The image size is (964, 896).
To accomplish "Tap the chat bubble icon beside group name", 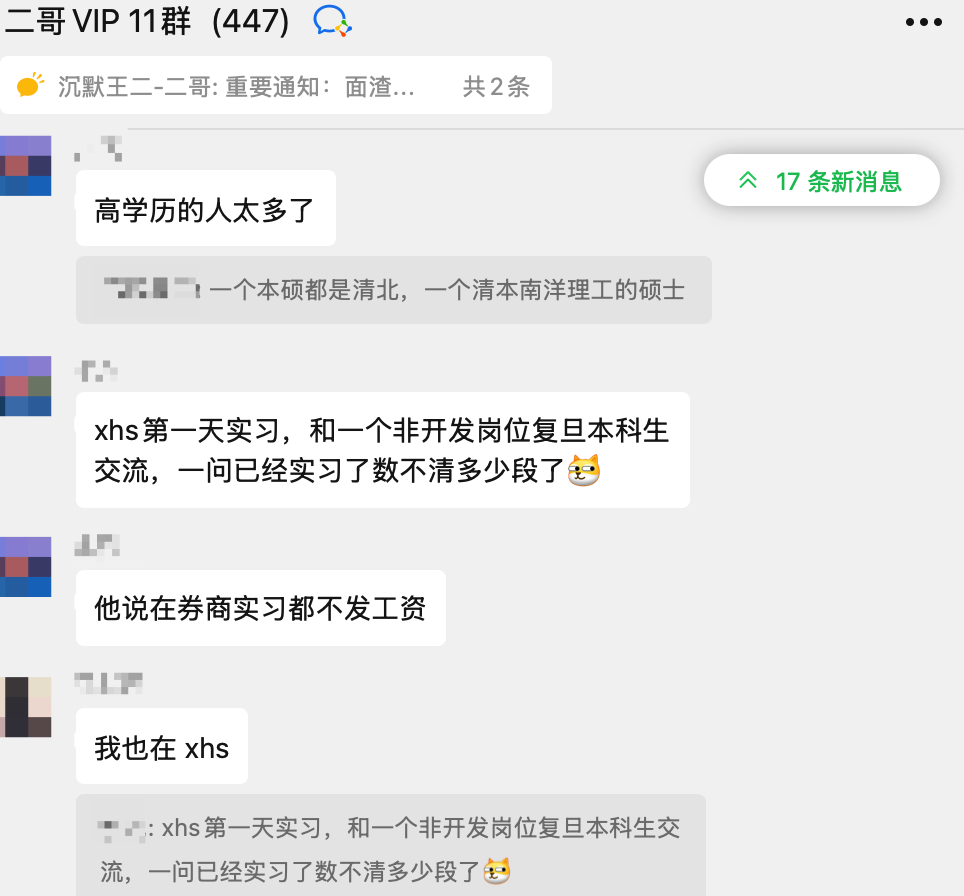I will pyautogui.click(x=331, y=20).
